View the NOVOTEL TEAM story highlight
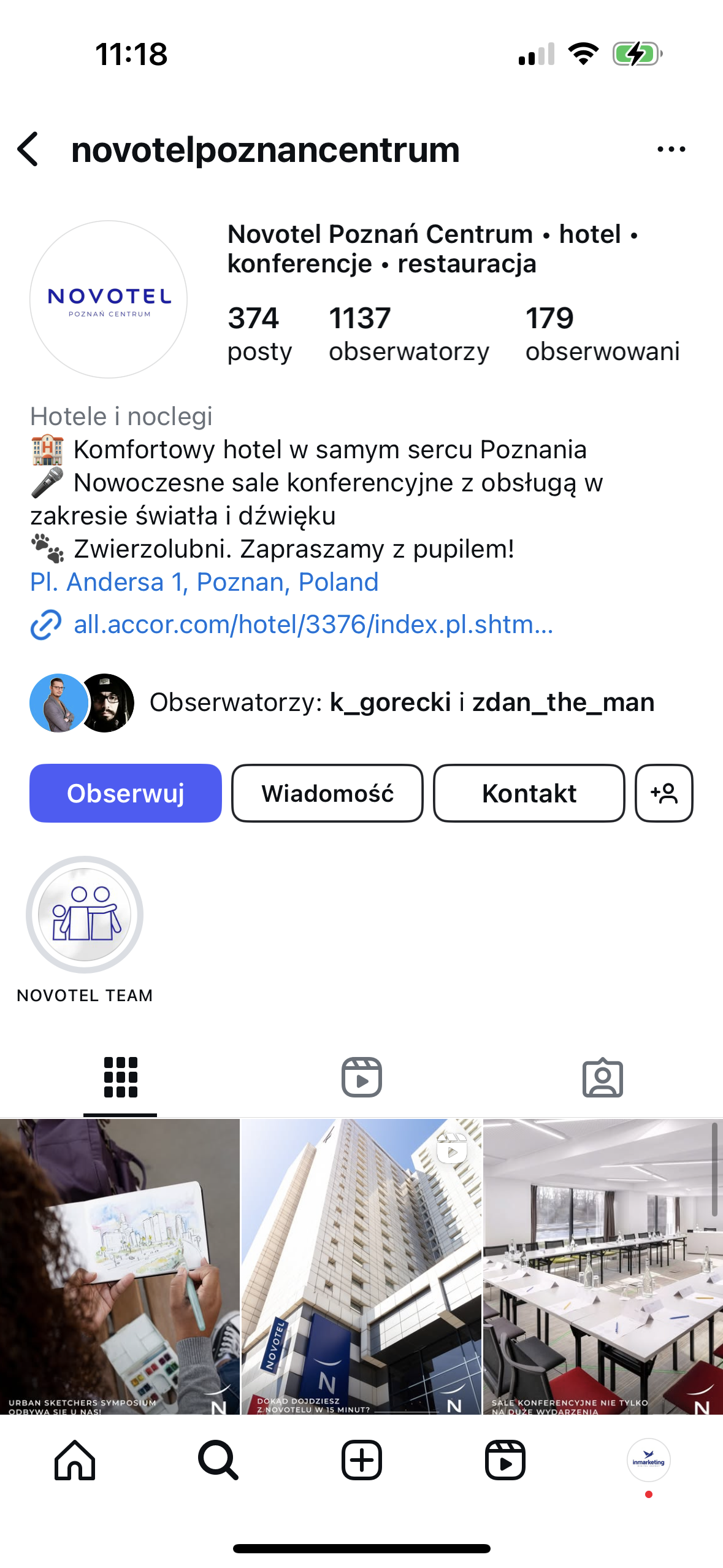This screenshot has width=723, height=1568. coord(85,915)
